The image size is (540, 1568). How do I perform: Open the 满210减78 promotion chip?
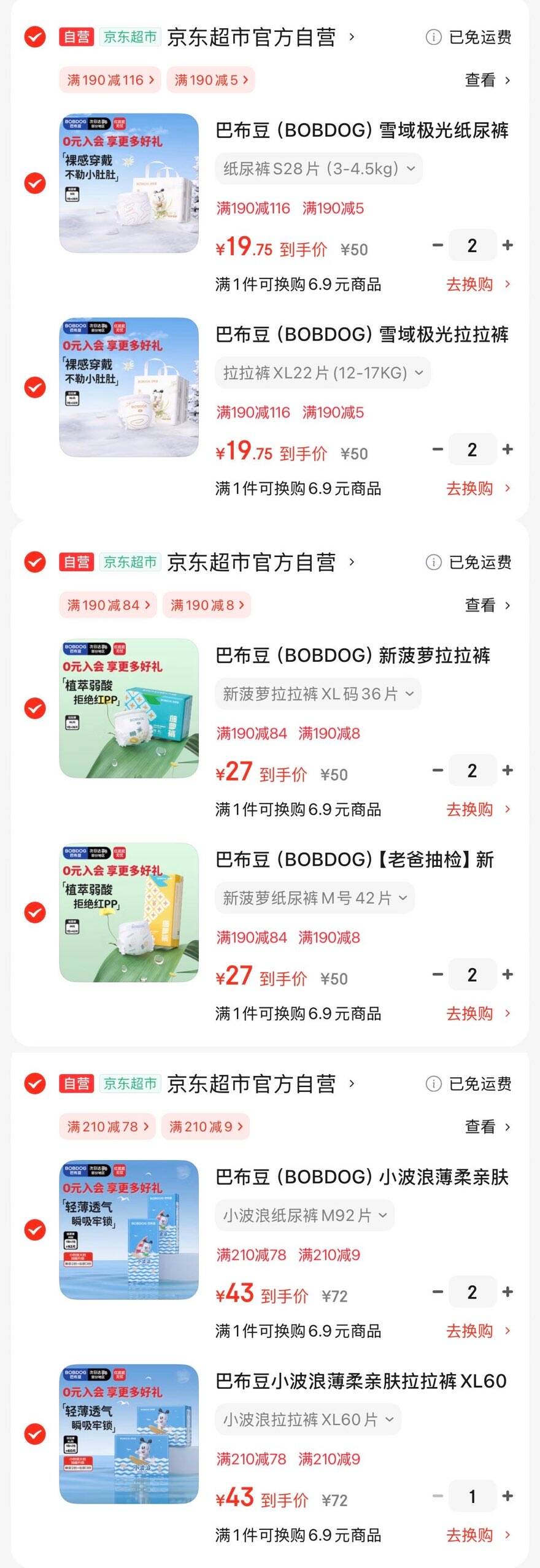pyautogui.click(x=107, y=1127)
